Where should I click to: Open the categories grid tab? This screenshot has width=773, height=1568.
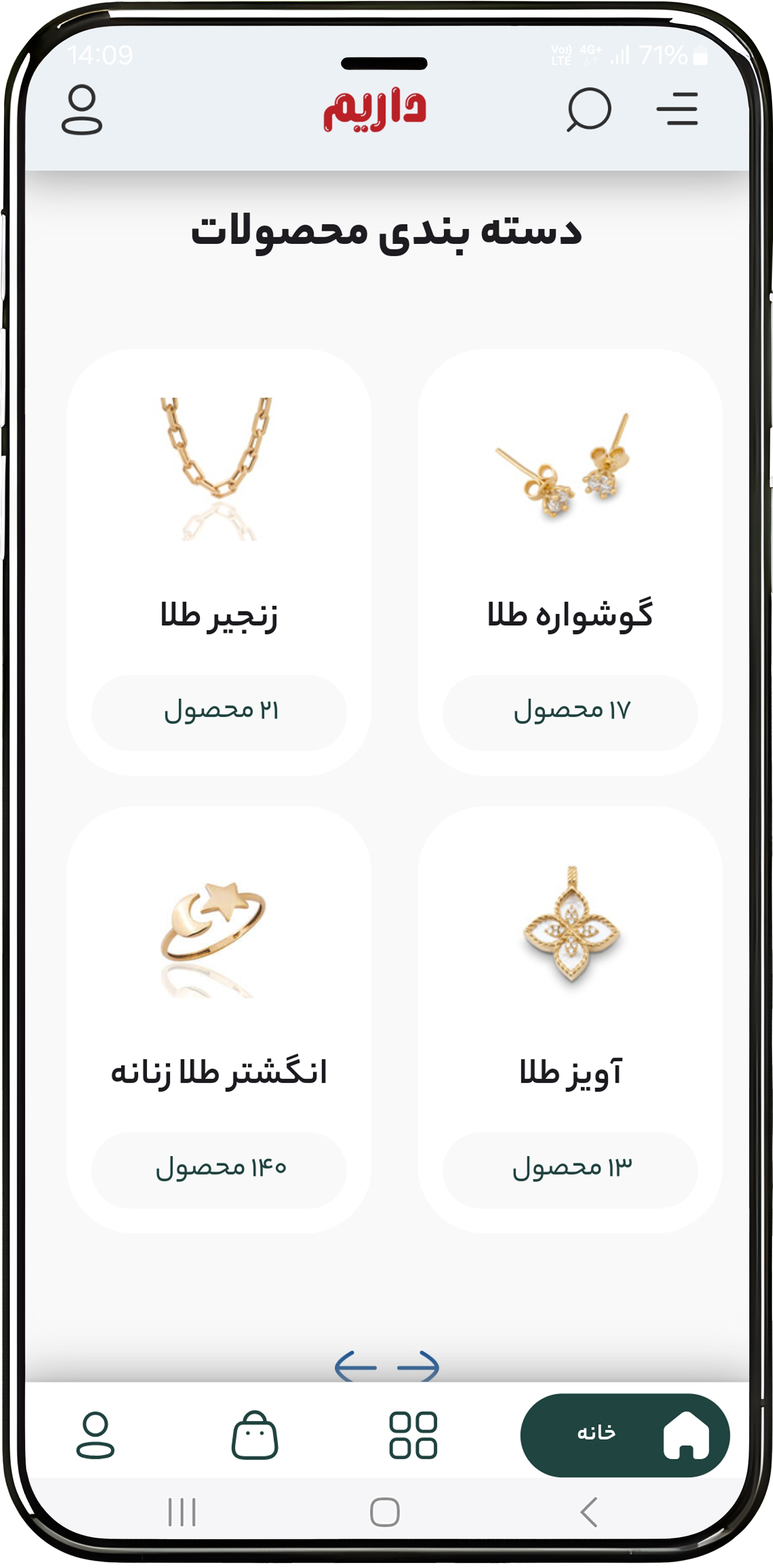(x=413, y=1435)
